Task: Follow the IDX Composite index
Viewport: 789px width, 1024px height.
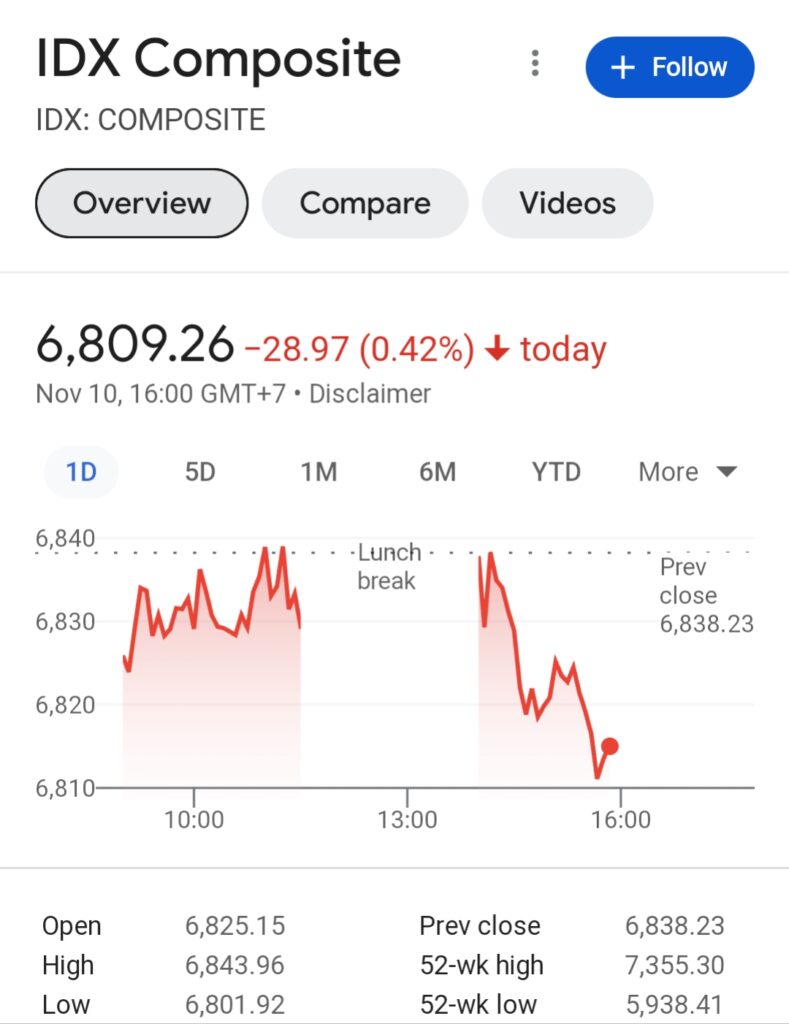Action: 669,67
